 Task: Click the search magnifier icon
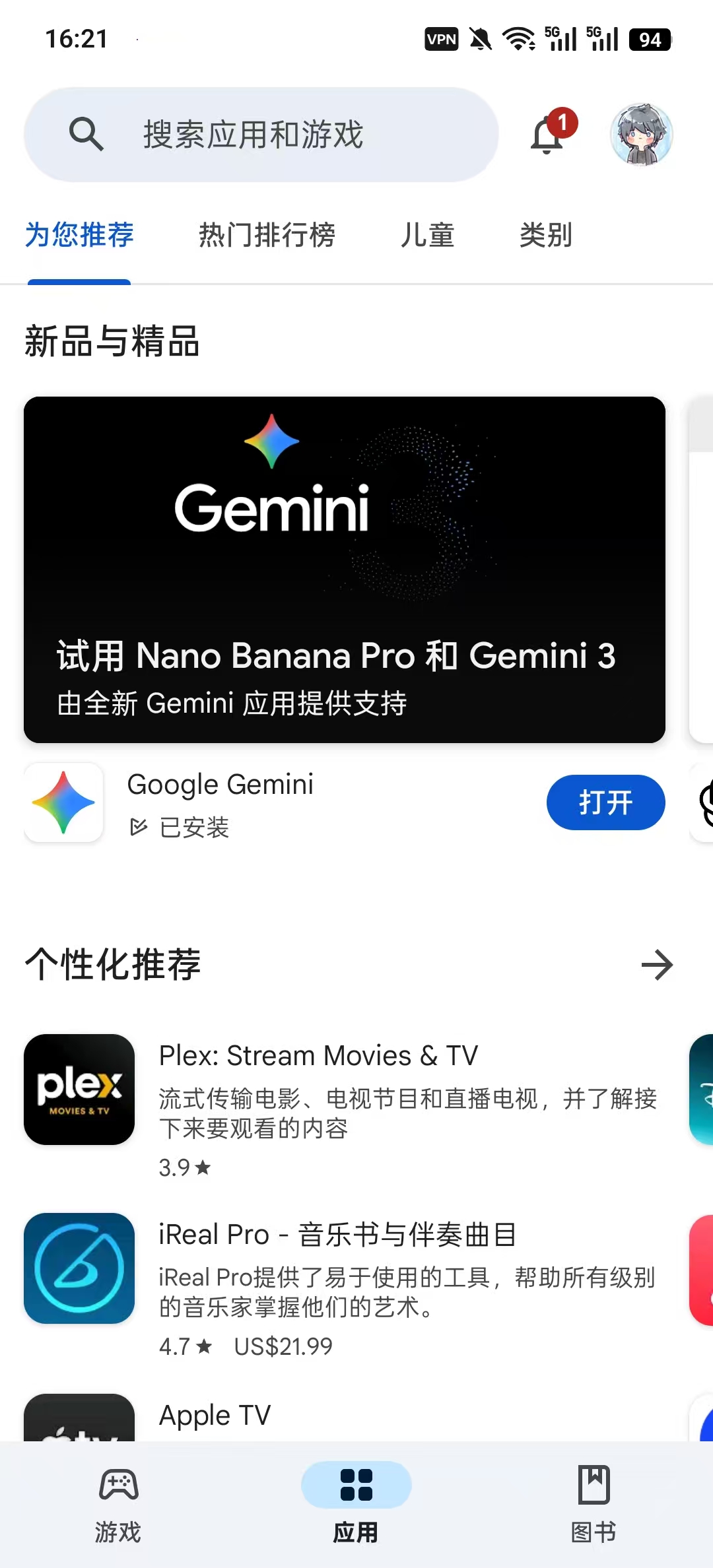(86, 134)
